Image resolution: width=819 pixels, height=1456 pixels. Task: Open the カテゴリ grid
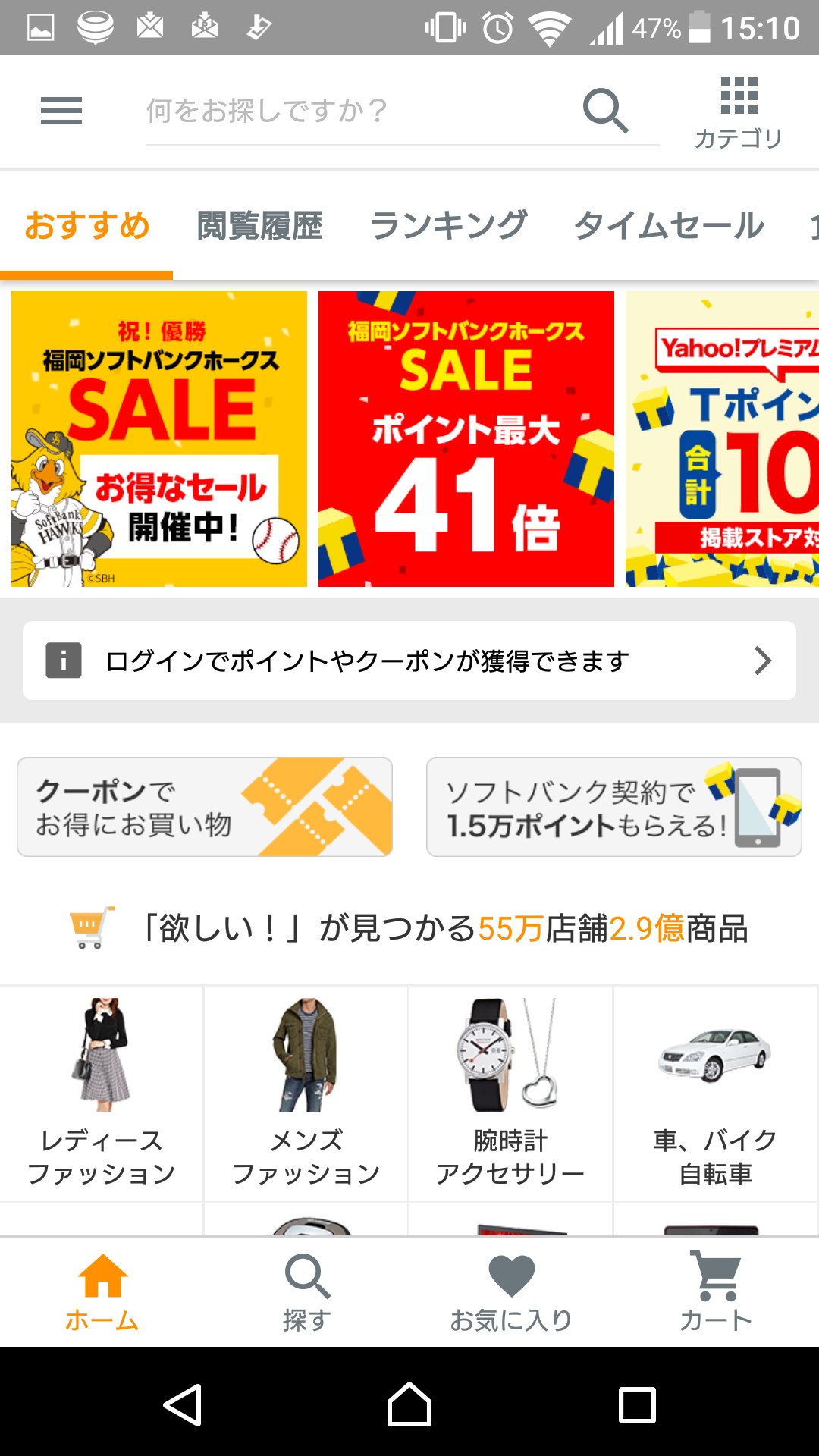739,112
